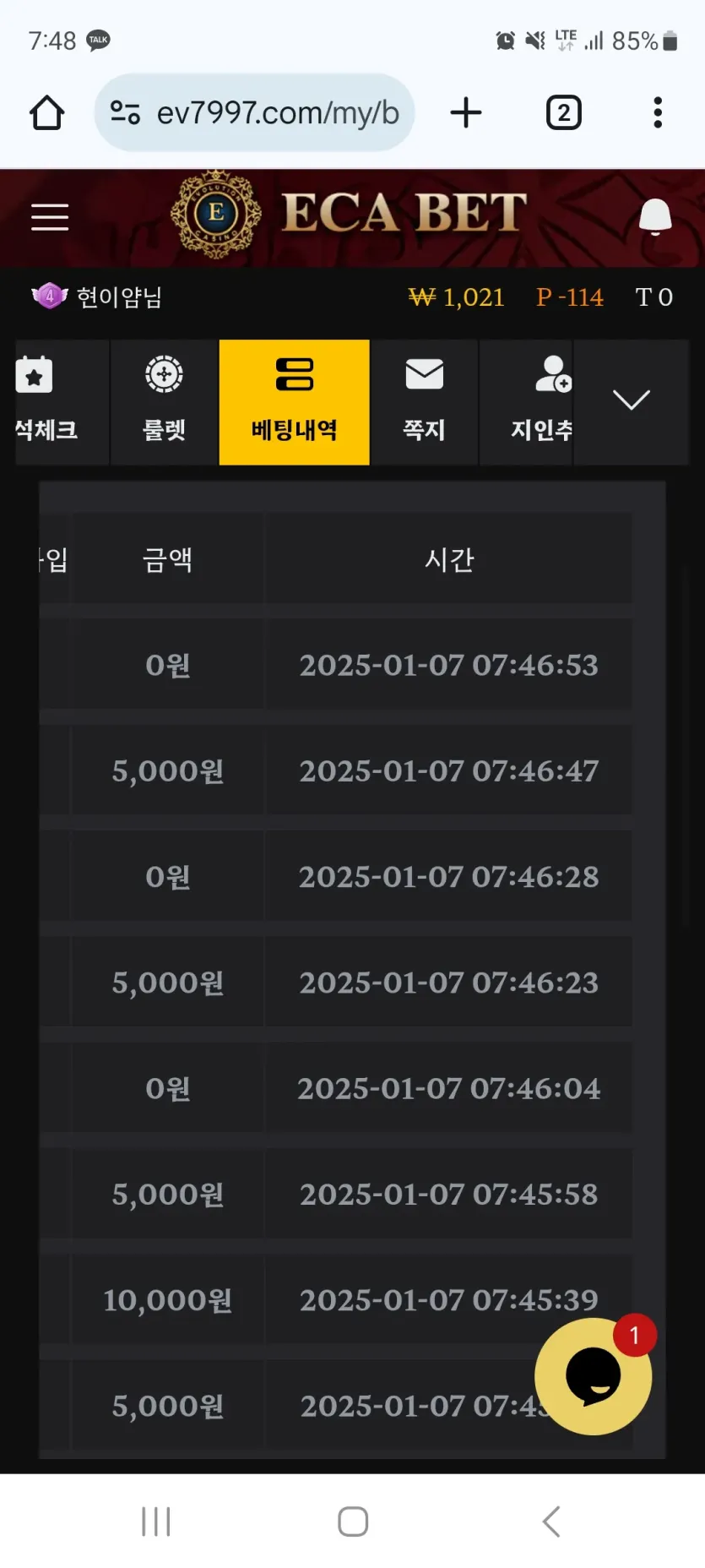
Task: Tap the browser home button
Action: 47,112
